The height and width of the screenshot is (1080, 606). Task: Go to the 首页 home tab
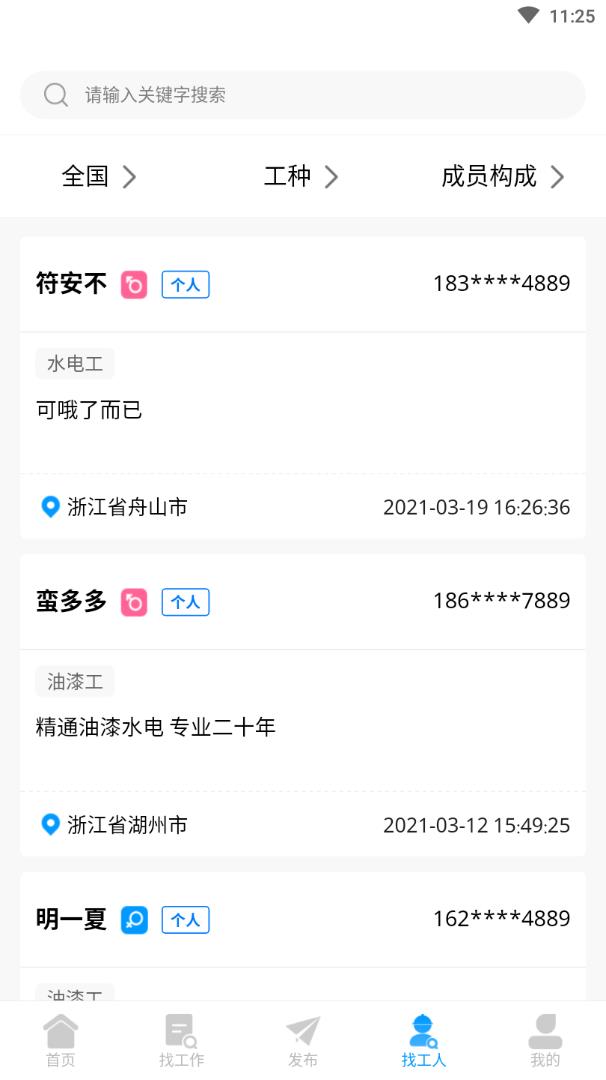click(x=61, y=1041)
